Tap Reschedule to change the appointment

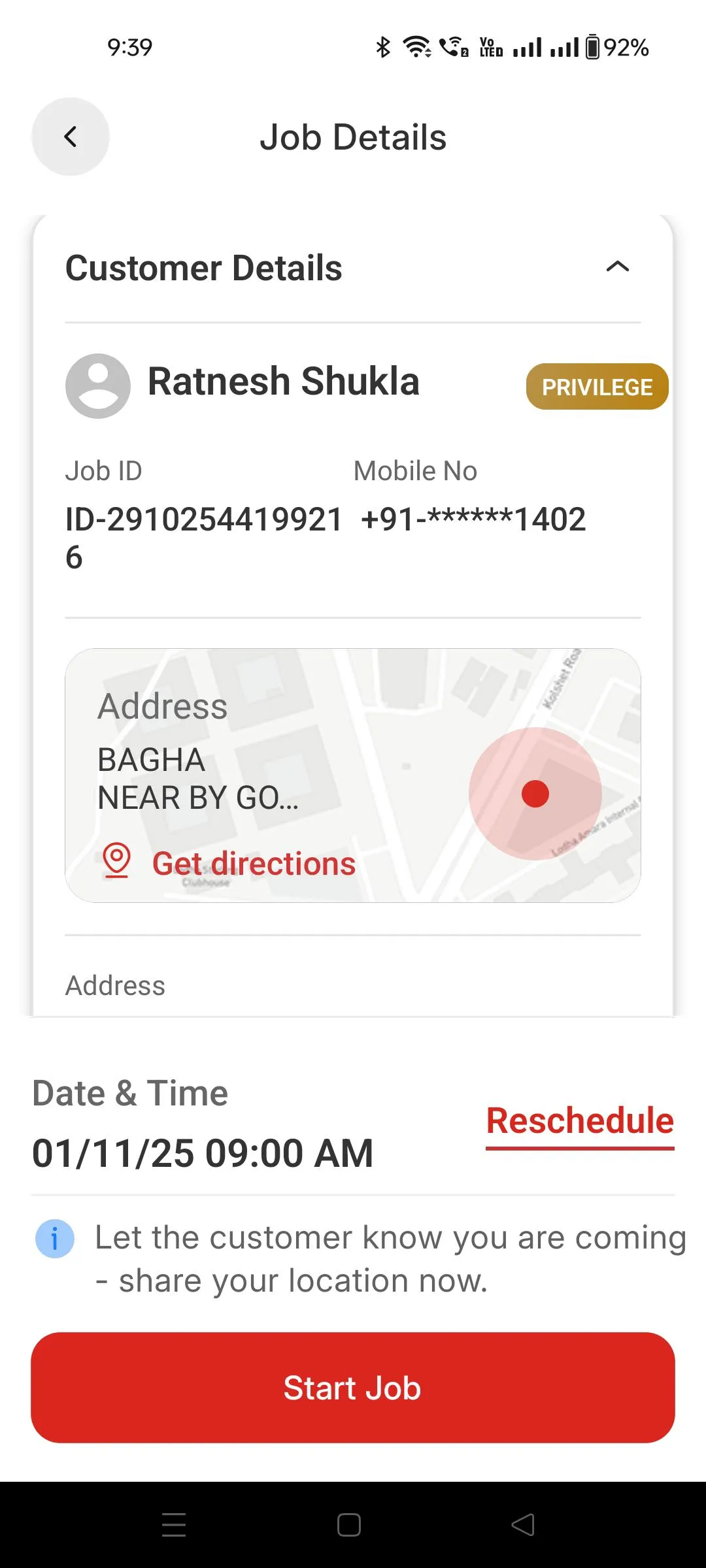580,1120
